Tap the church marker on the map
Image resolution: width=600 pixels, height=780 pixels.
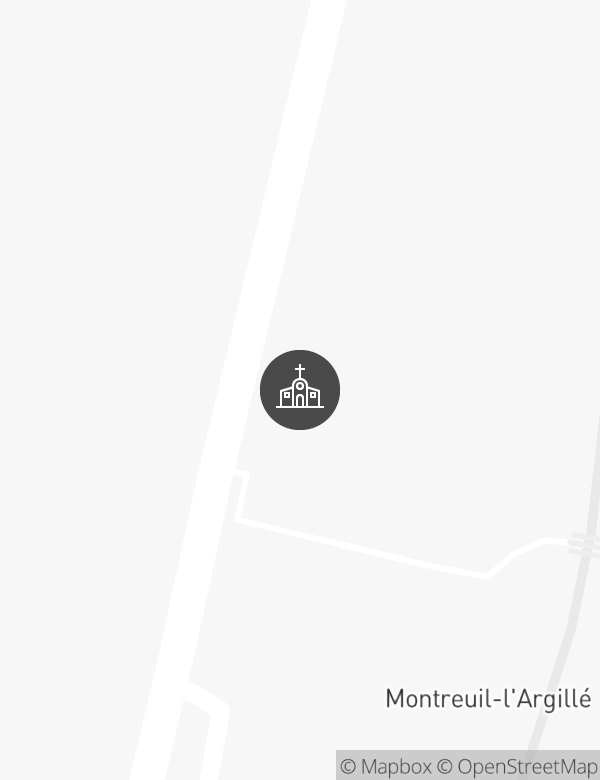pos(300,390)
